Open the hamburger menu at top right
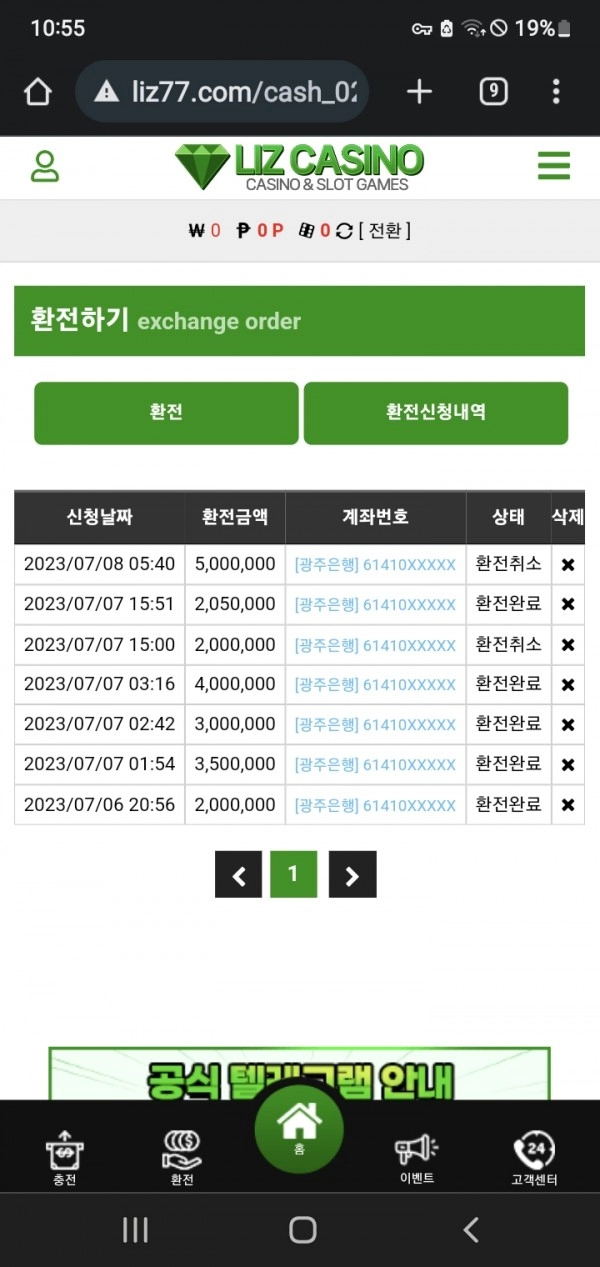600x1267 pixels. point(553,166)
